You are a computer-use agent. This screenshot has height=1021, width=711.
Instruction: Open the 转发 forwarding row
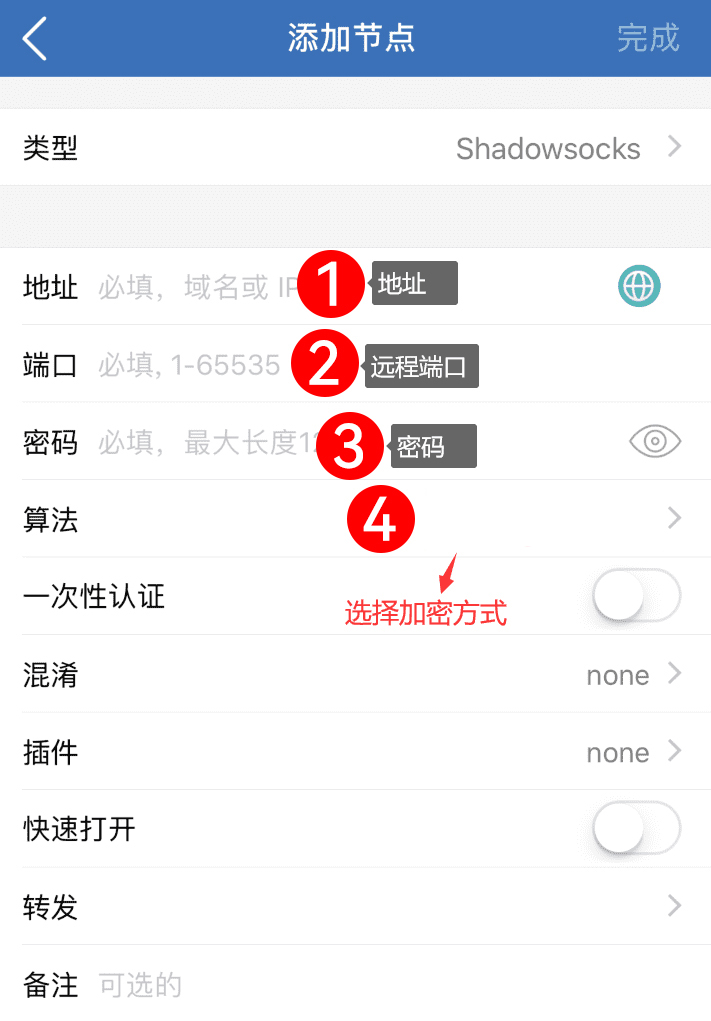[x=355, y=907]
